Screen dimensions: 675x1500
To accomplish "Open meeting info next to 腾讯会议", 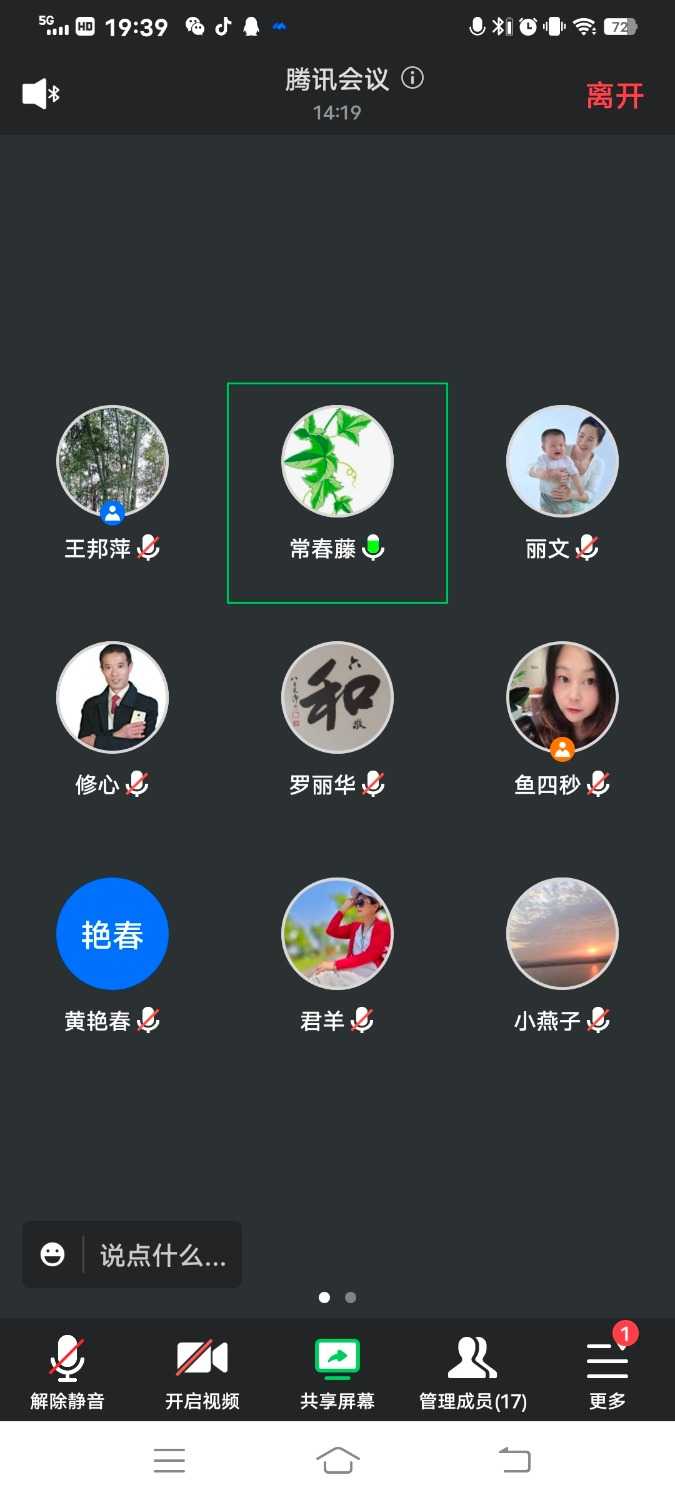I will [x=412, y=78].
